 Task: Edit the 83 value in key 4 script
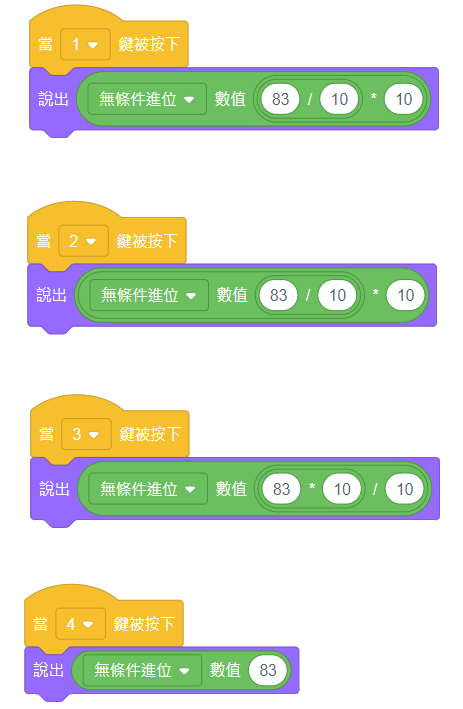pos(268,670)
